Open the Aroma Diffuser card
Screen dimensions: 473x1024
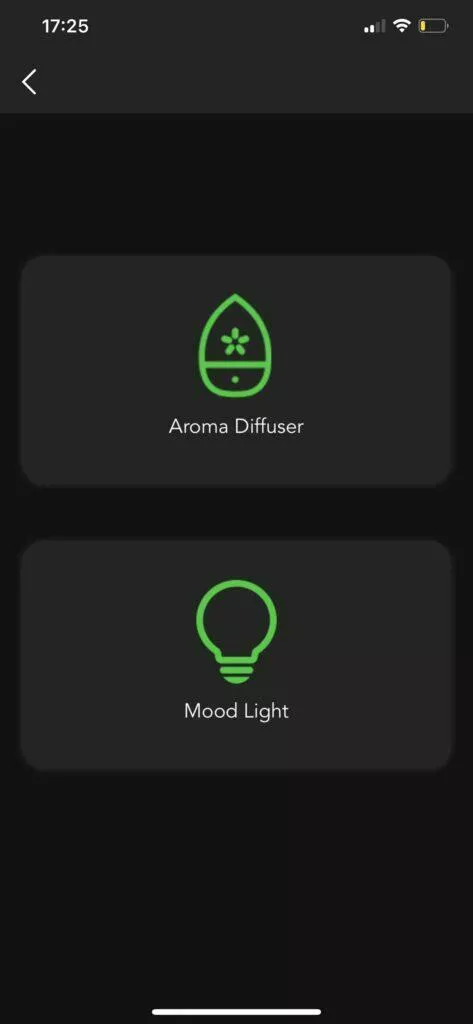coord(236,370)
